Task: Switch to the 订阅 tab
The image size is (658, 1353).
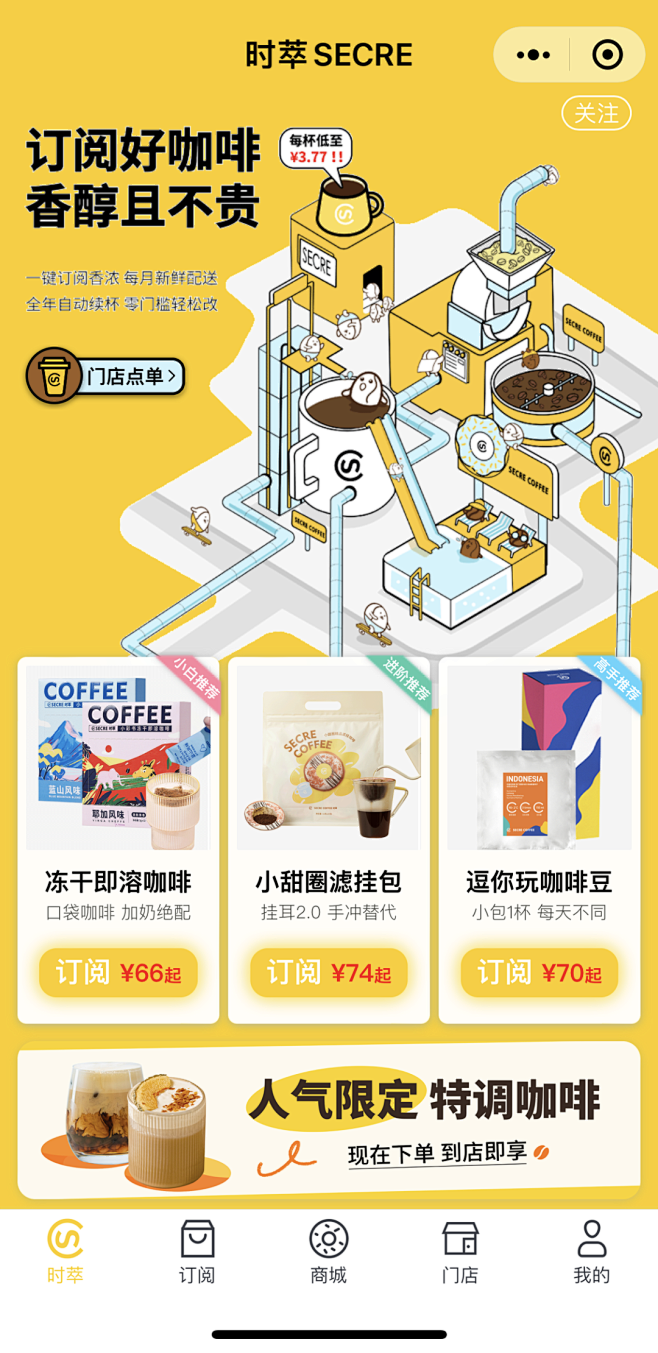Action: tap(197, 1251)
